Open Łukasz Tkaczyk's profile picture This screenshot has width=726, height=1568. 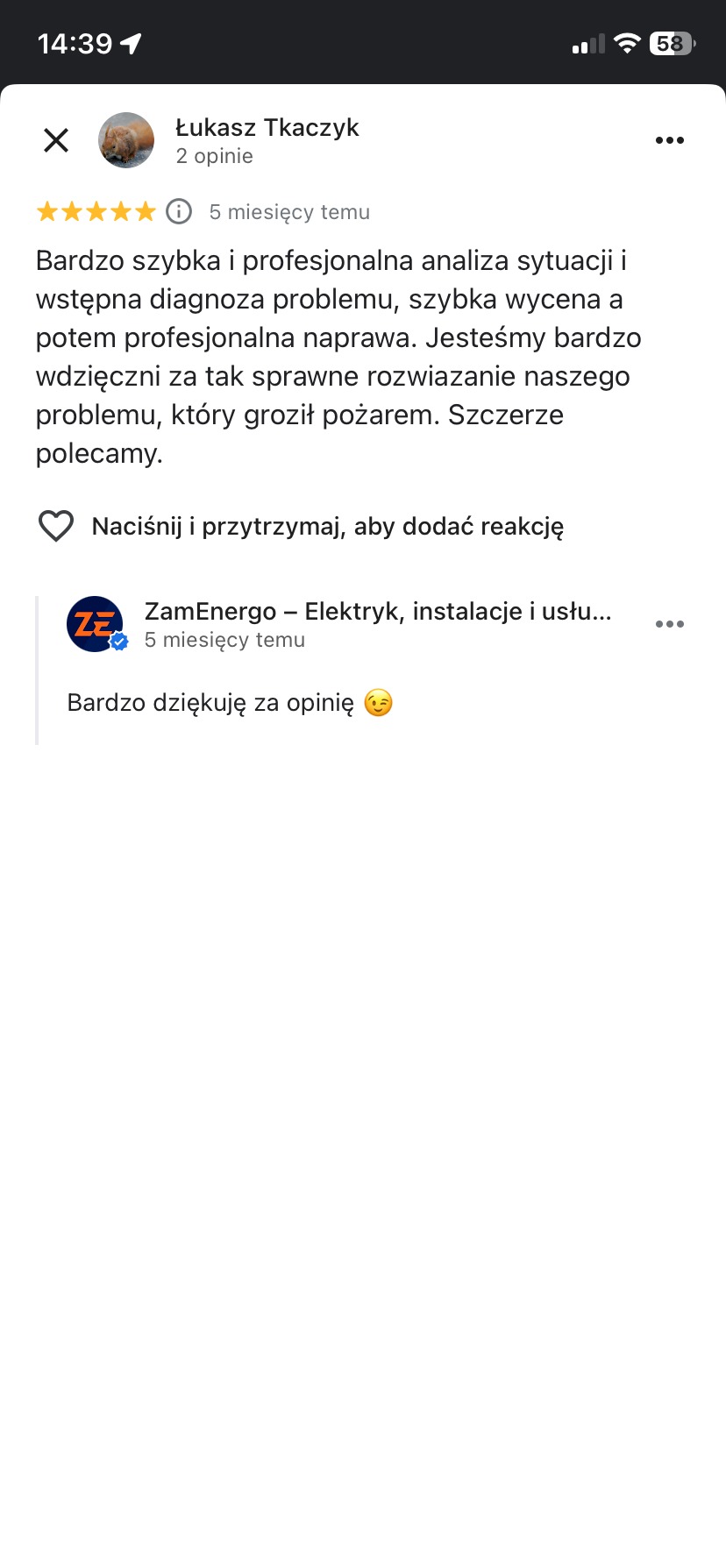126,140
